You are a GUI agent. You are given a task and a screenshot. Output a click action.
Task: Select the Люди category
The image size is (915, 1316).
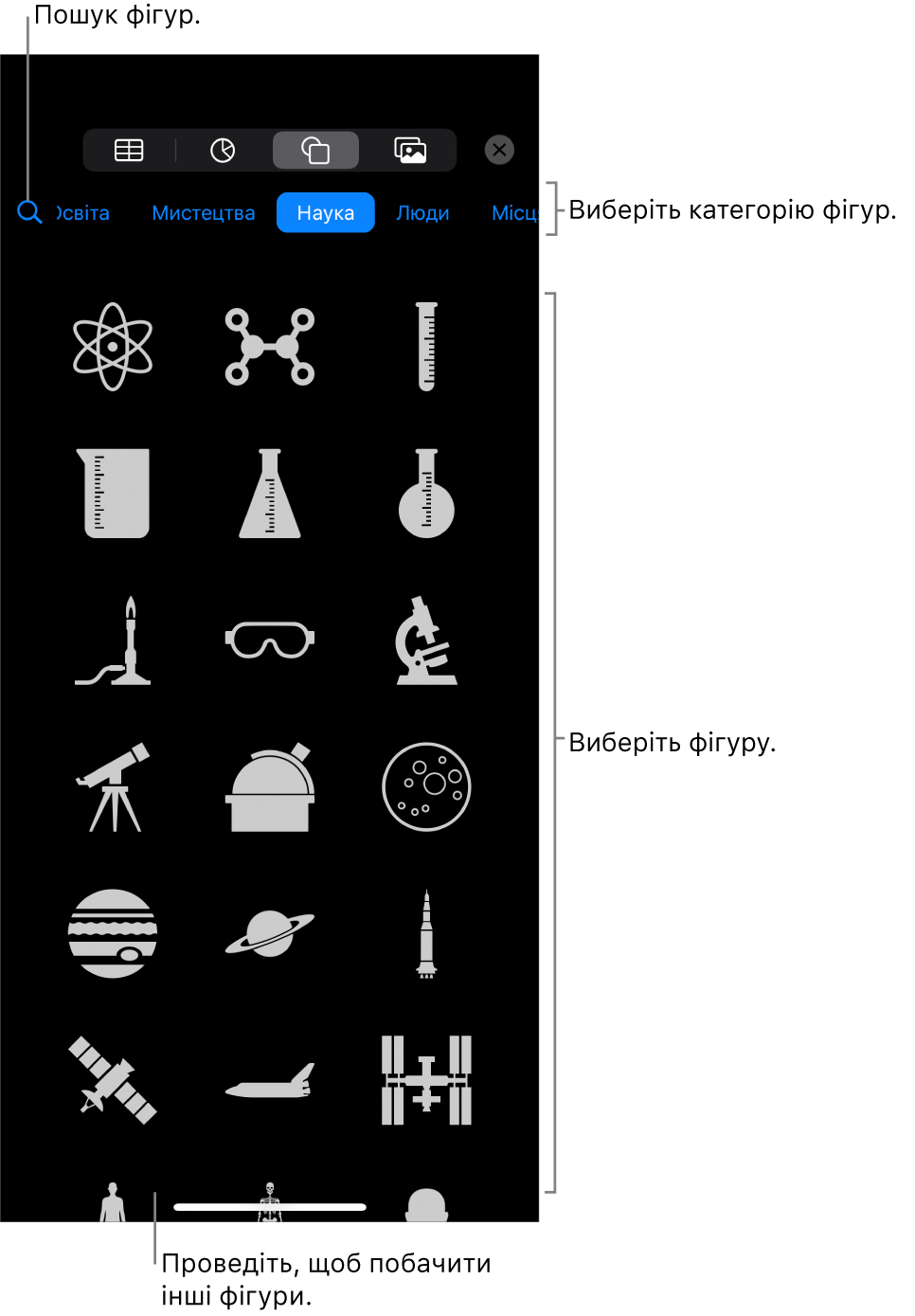(x=422, y=213)
